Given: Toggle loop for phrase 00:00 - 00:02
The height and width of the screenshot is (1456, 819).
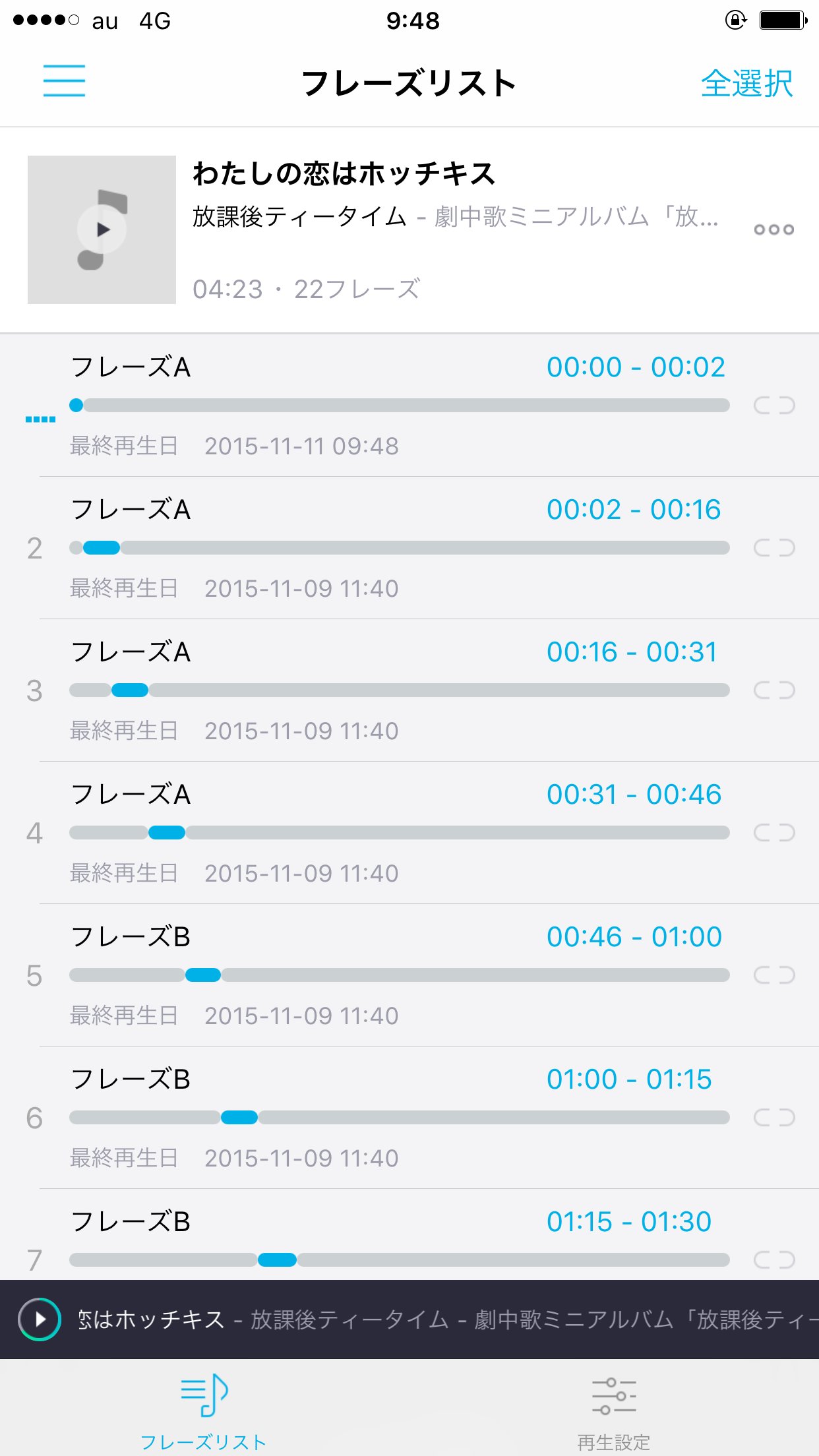Looking at the screenshot, I should coord(774,405).
